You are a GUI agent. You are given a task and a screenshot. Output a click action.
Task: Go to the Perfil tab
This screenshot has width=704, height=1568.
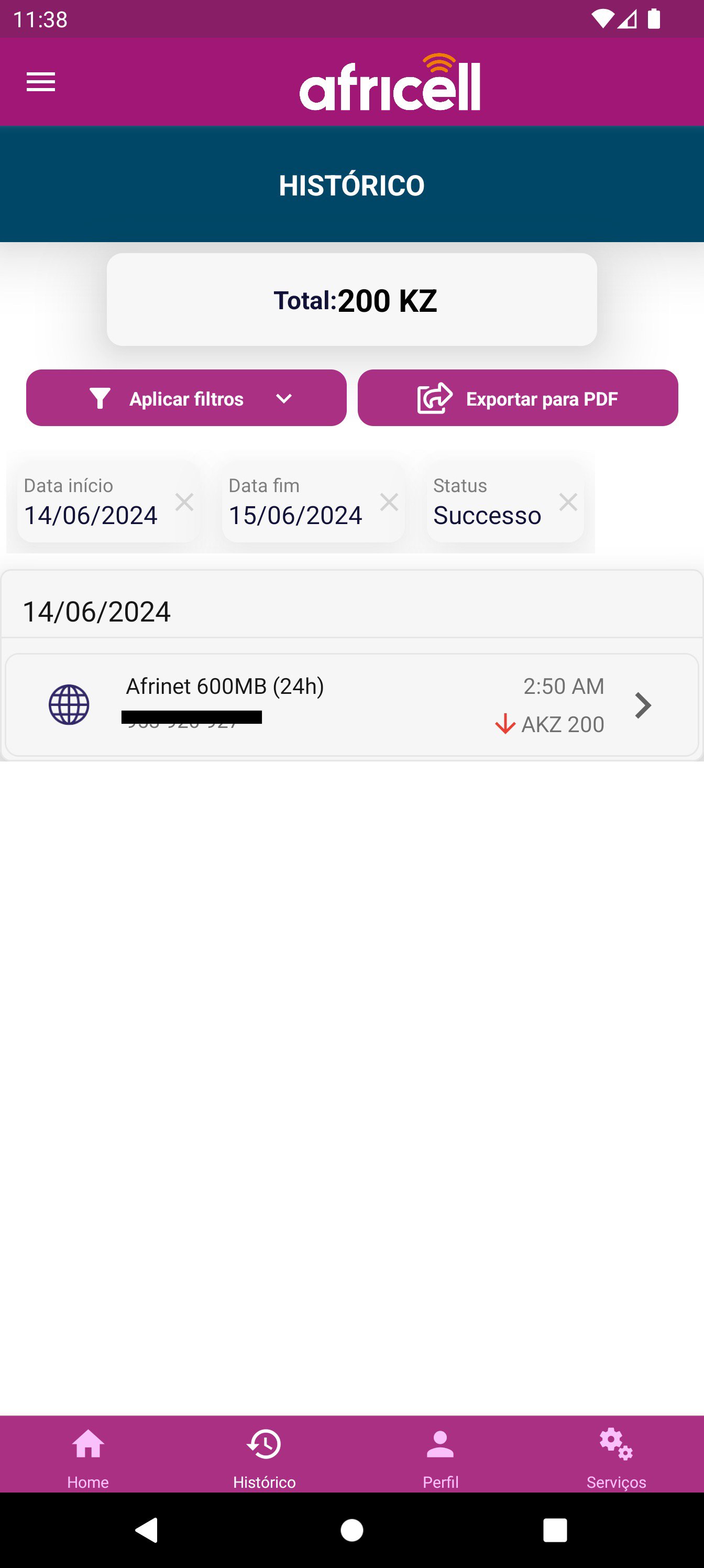440,1455
